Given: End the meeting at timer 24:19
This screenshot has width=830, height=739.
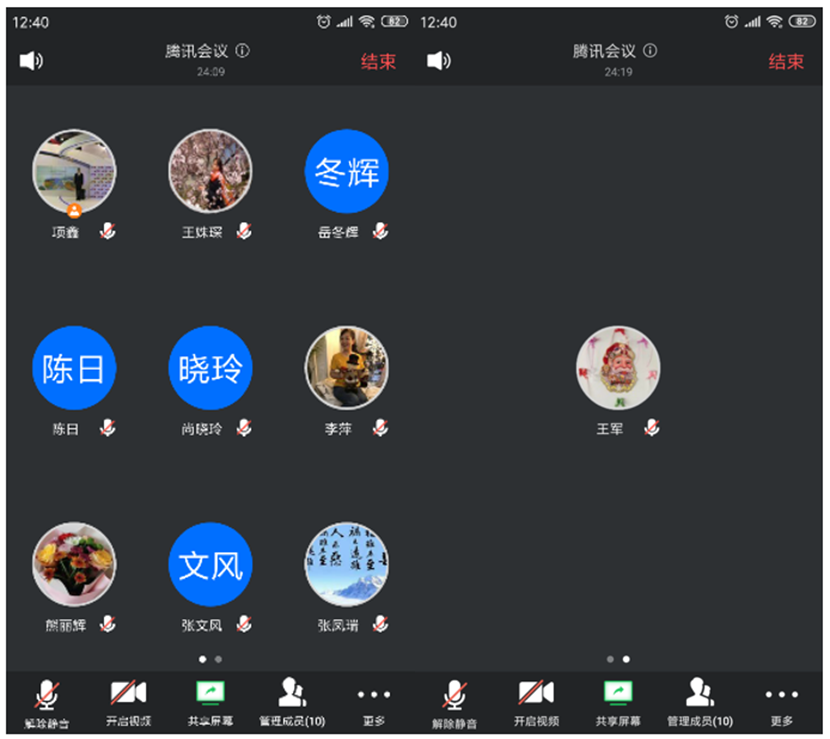Looking at the screenshot, I should point(786,62).
